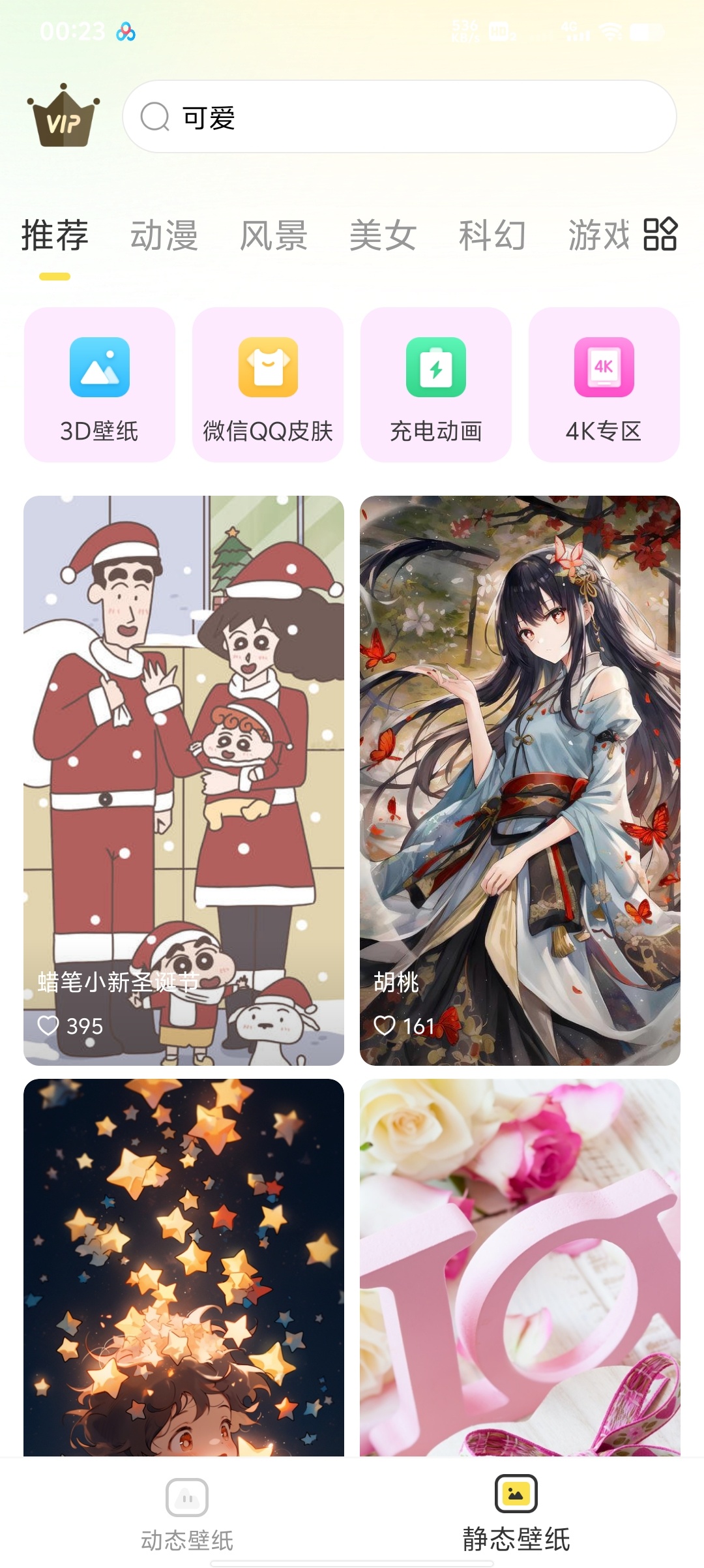Viewport: 704px width, 1568px height.
Task: Go to the 游戏 tab
Action: coord(598,235)
